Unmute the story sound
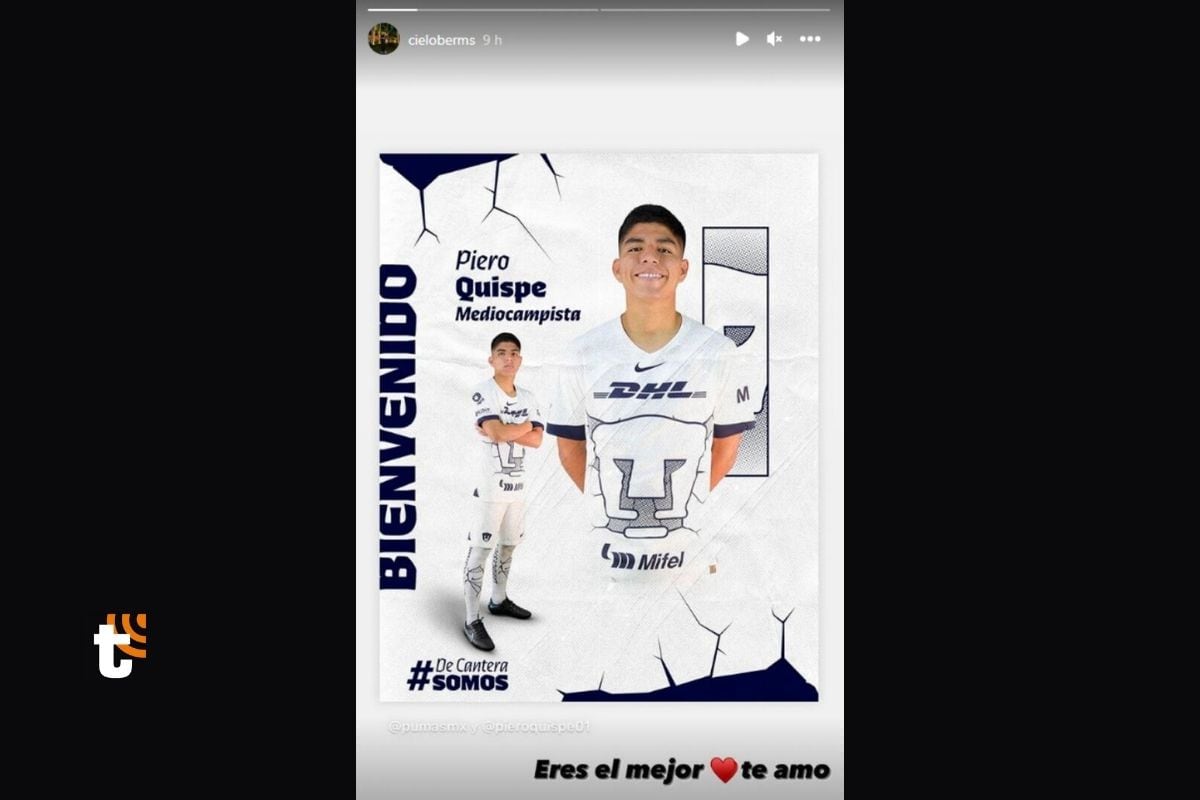The height and width of the screenshot is (800, 1200). (x=774, y=39)
